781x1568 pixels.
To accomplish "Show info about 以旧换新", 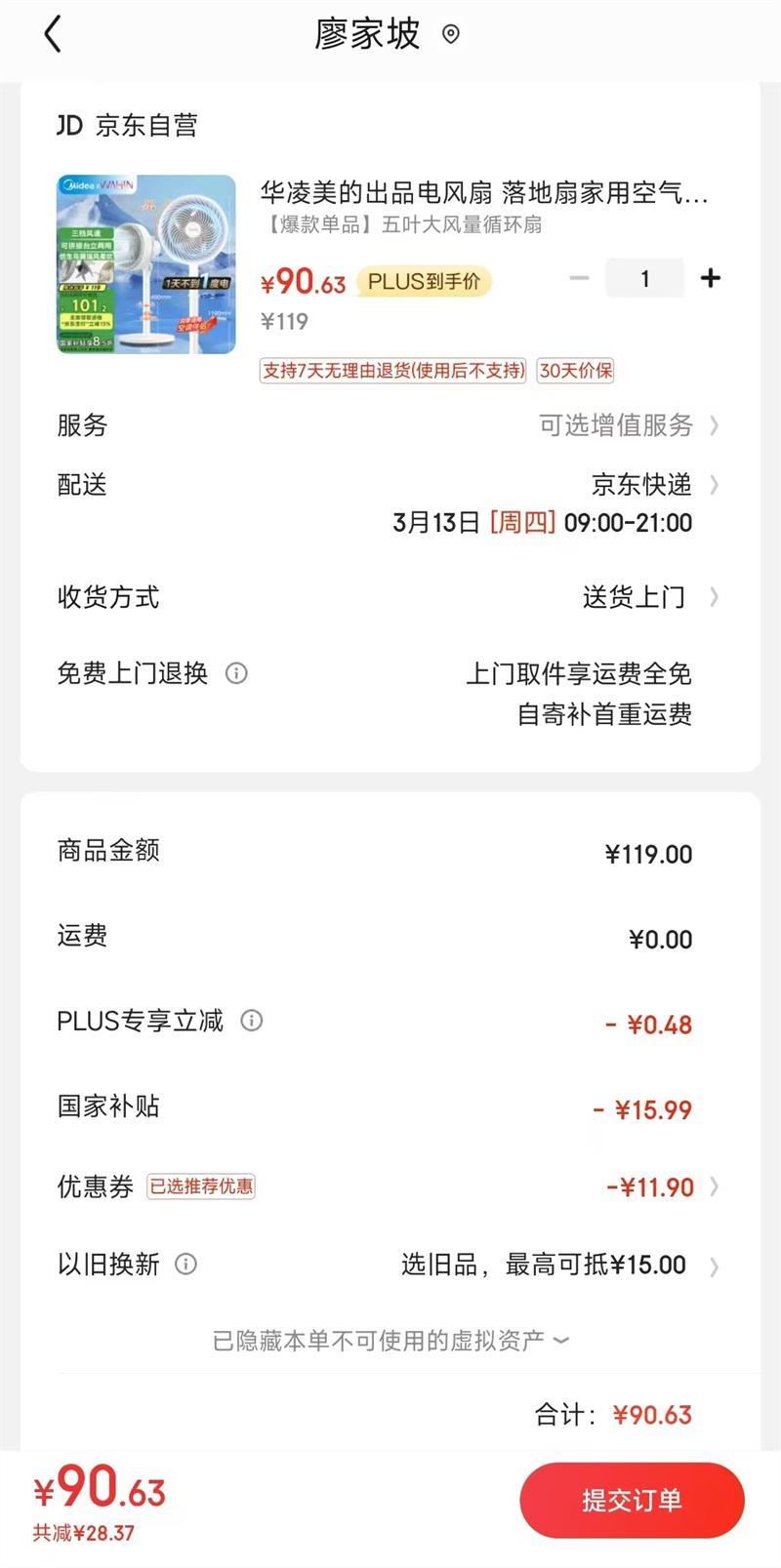I will pyautogui.click(x=185, y=1265).
